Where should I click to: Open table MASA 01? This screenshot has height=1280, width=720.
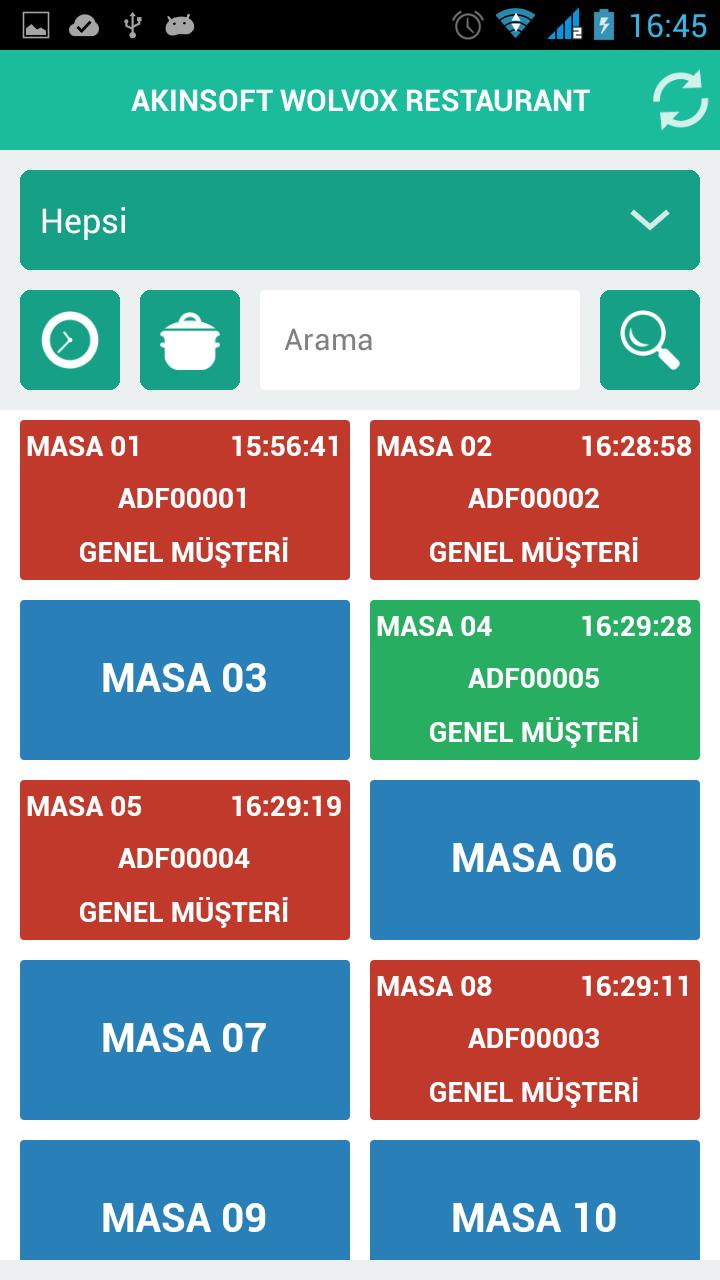coord(185,499)
